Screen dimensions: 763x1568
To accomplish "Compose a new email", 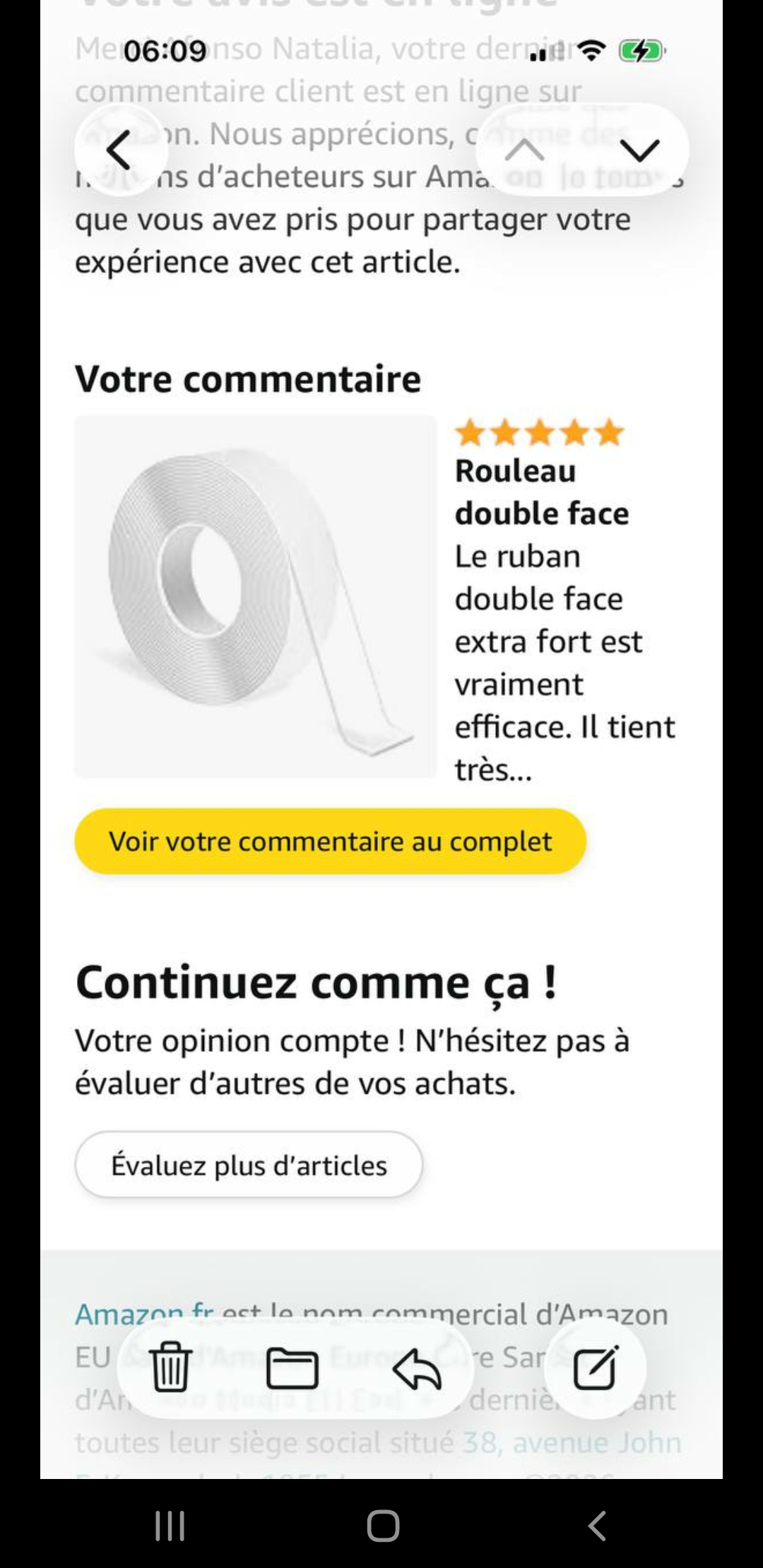I will (x=596, y=1367).
